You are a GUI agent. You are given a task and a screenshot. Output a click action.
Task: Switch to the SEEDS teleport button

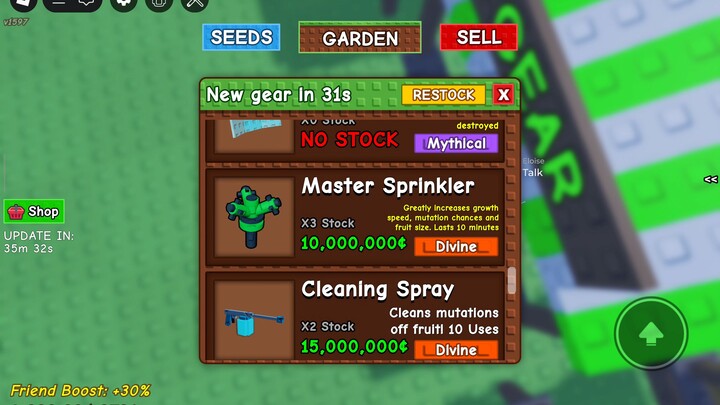[x=241, y=37]
